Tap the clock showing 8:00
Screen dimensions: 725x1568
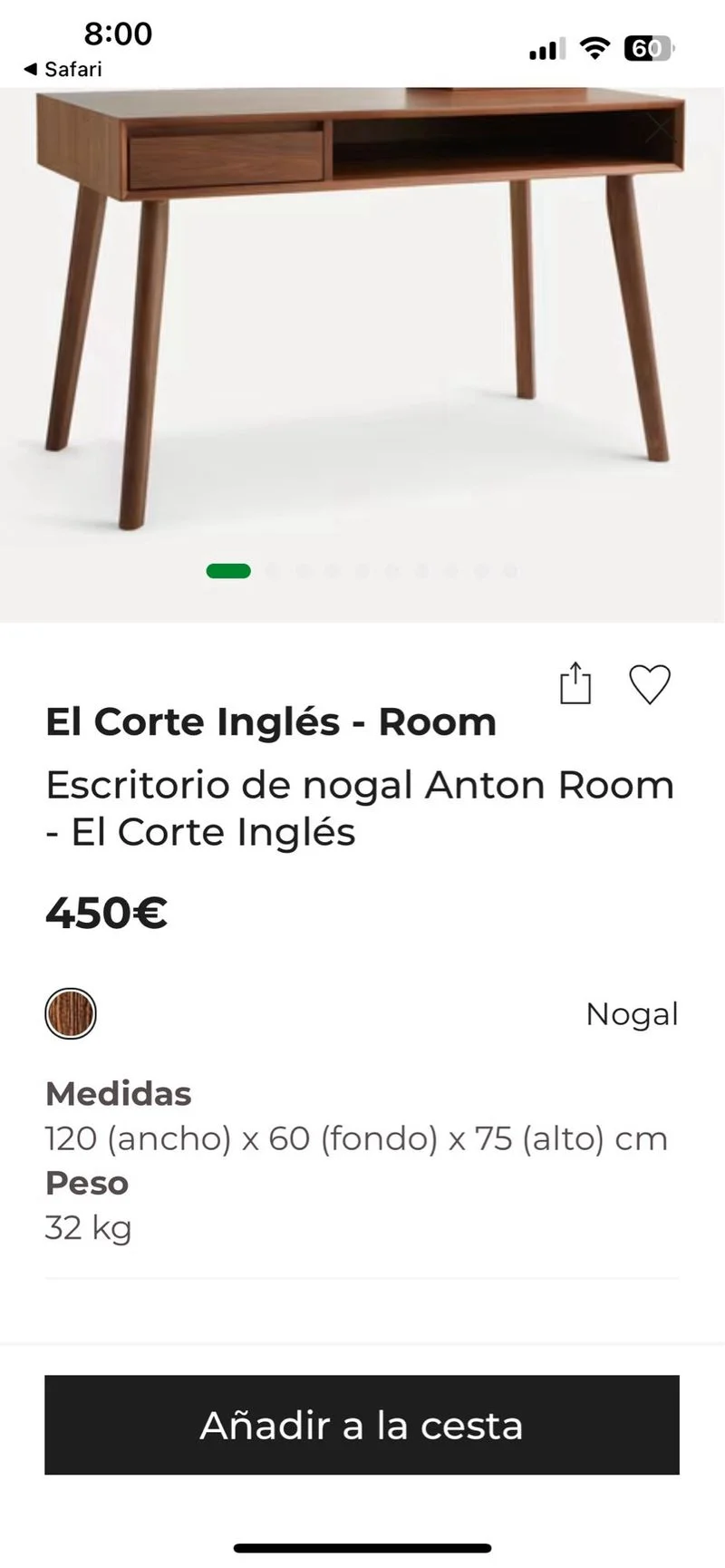coord(118,34)
